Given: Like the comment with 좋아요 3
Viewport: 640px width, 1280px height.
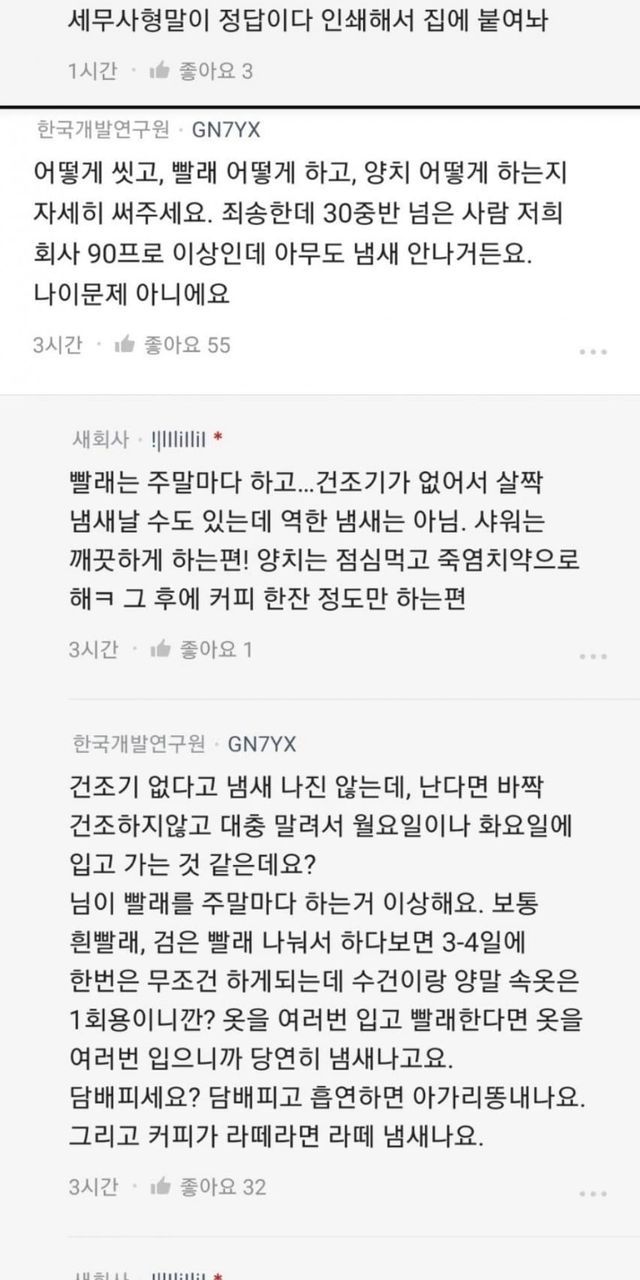Looking at the screenshot, I should click(158, 71).
